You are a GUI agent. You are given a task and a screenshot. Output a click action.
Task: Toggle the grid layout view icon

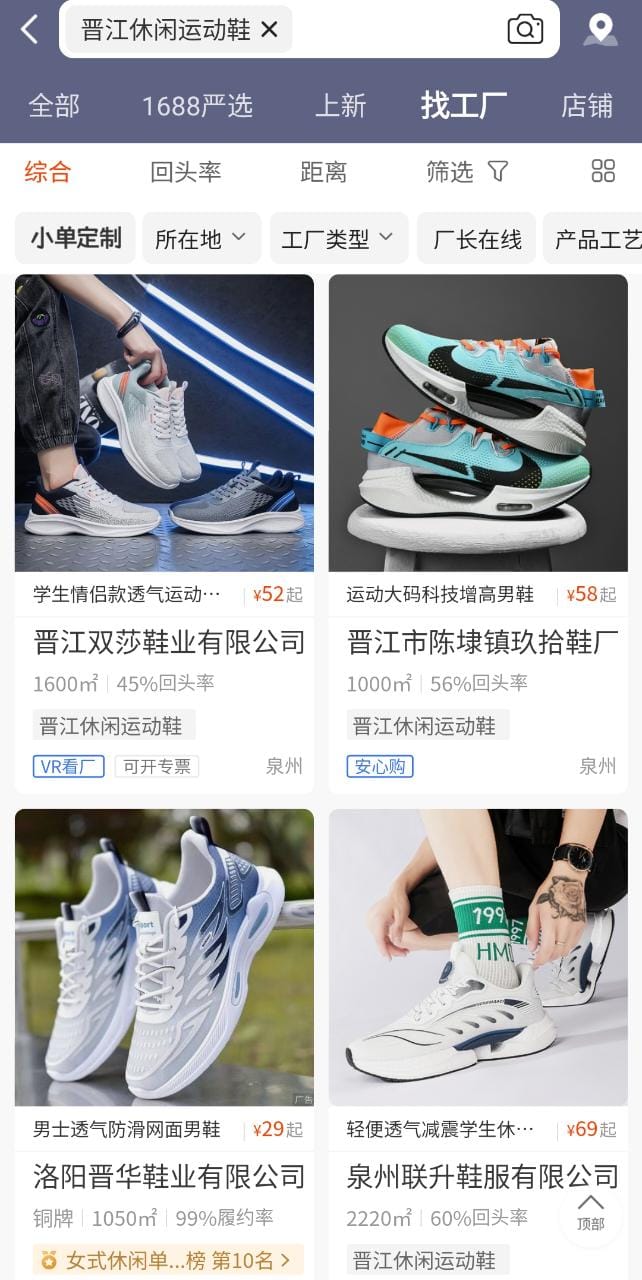603,171
